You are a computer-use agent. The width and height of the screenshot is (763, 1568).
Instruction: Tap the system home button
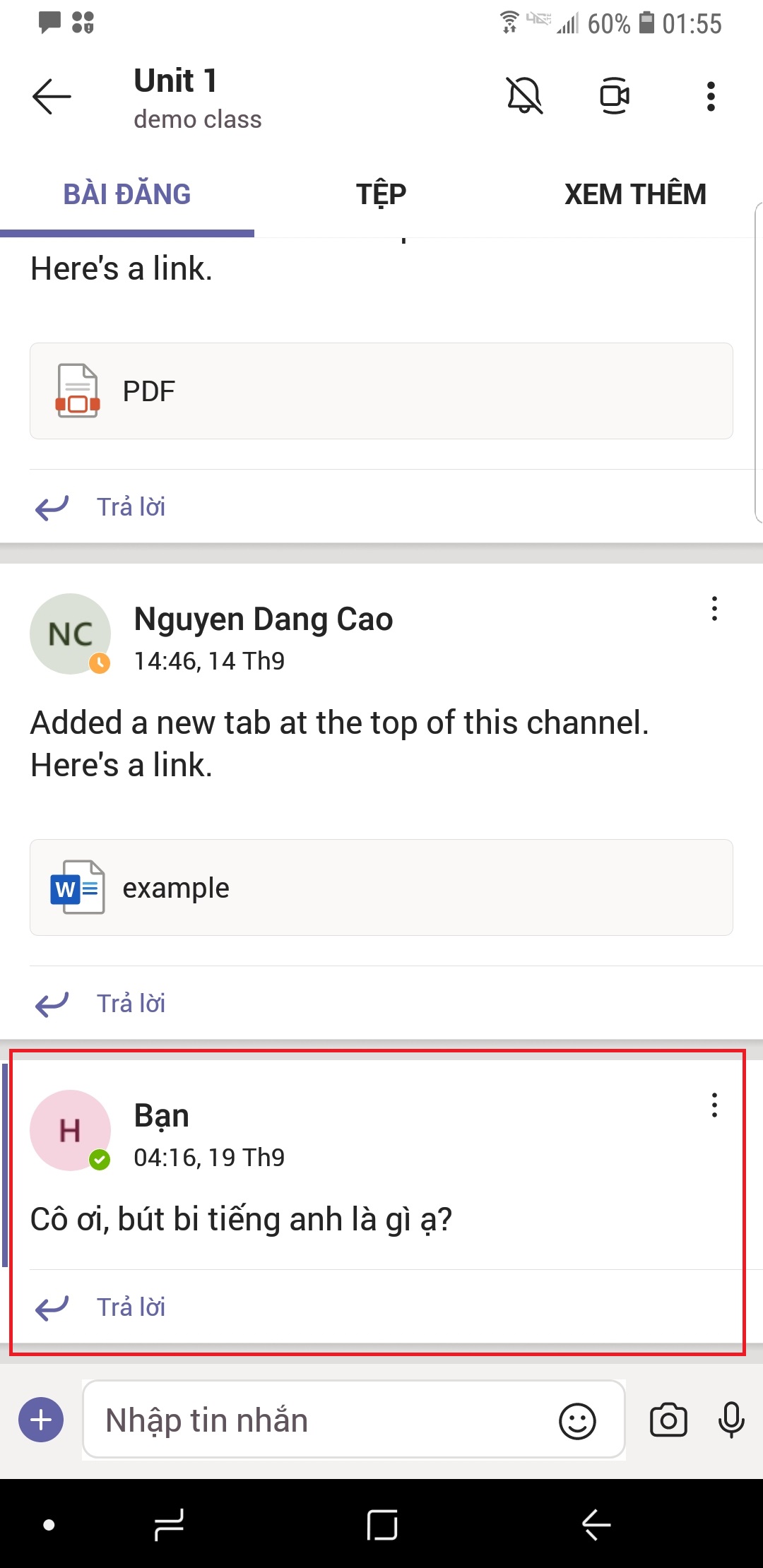coord(382,1525)
